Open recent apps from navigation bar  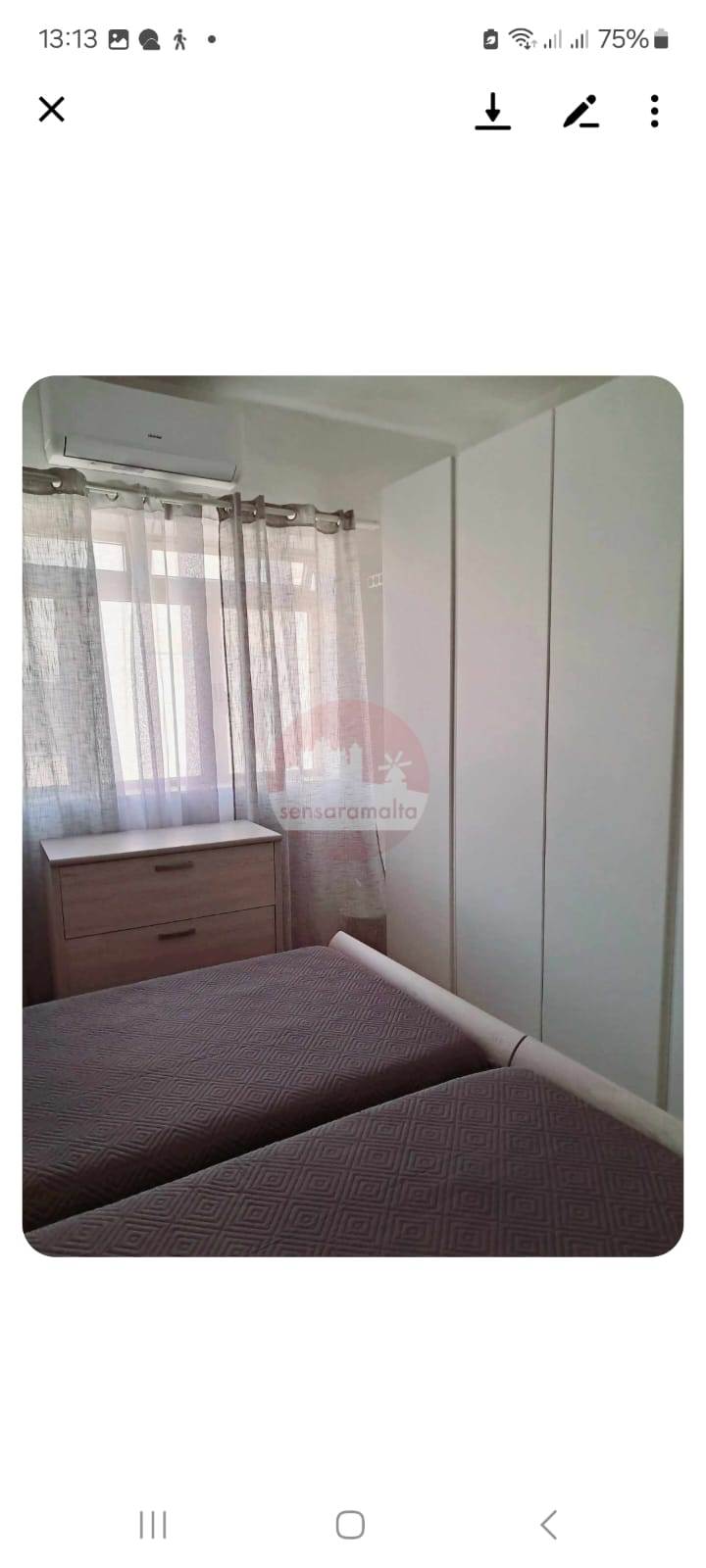153,1525
